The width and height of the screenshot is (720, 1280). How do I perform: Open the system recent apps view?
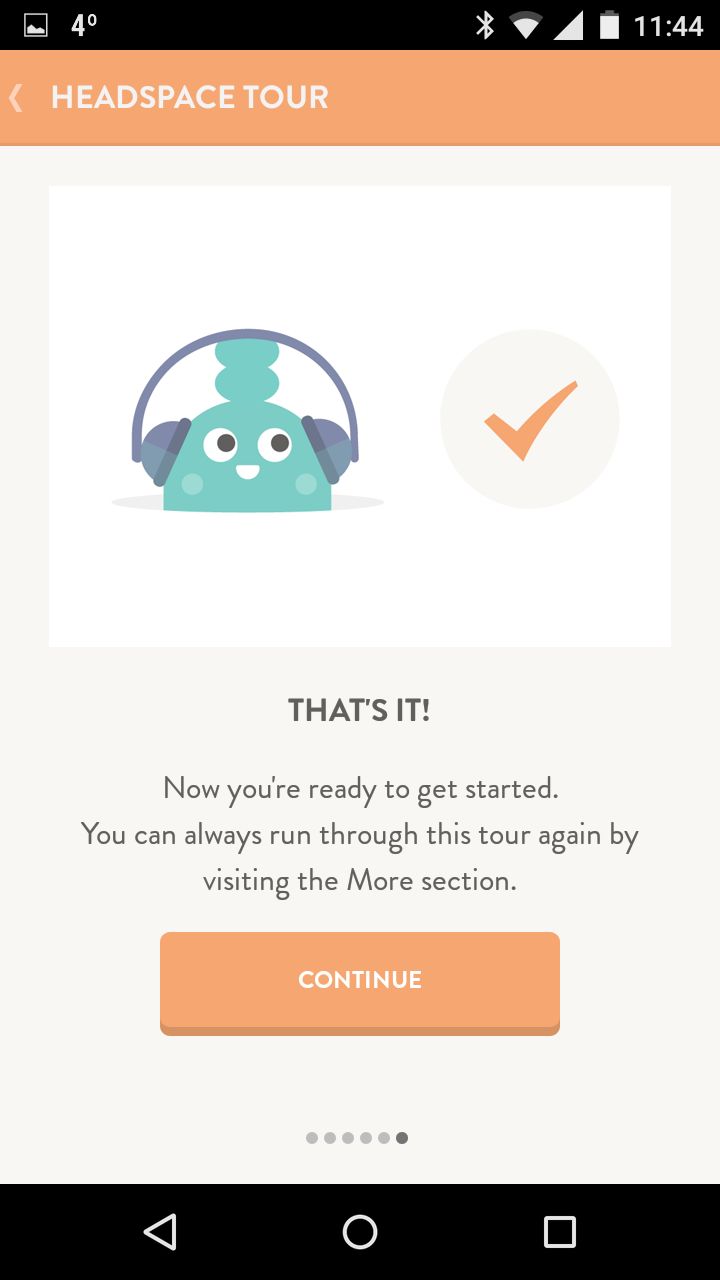point(560,1232)
